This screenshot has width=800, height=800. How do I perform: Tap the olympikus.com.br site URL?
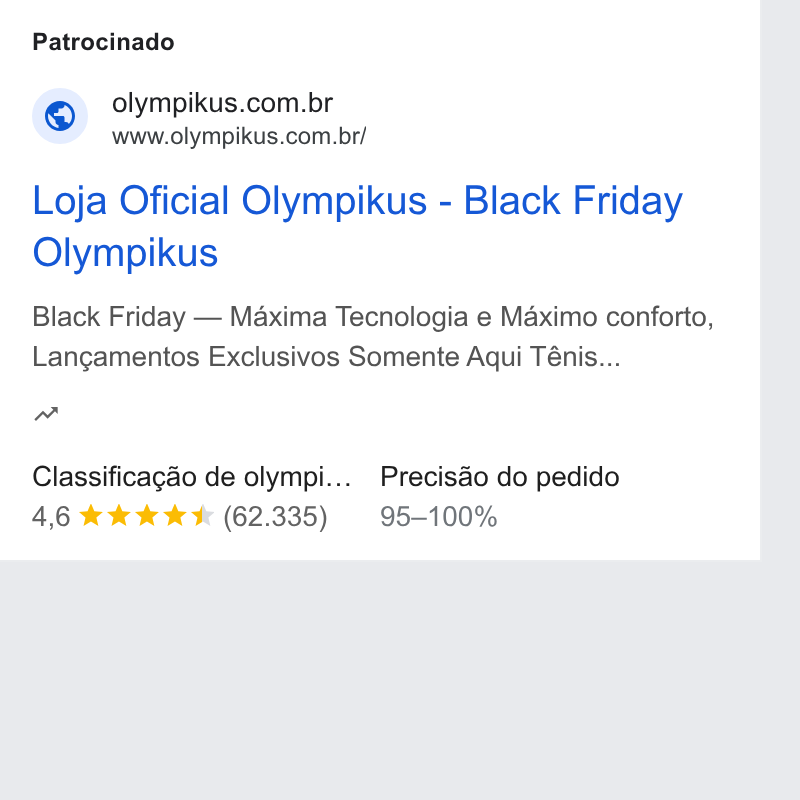(x=239, y=137)
